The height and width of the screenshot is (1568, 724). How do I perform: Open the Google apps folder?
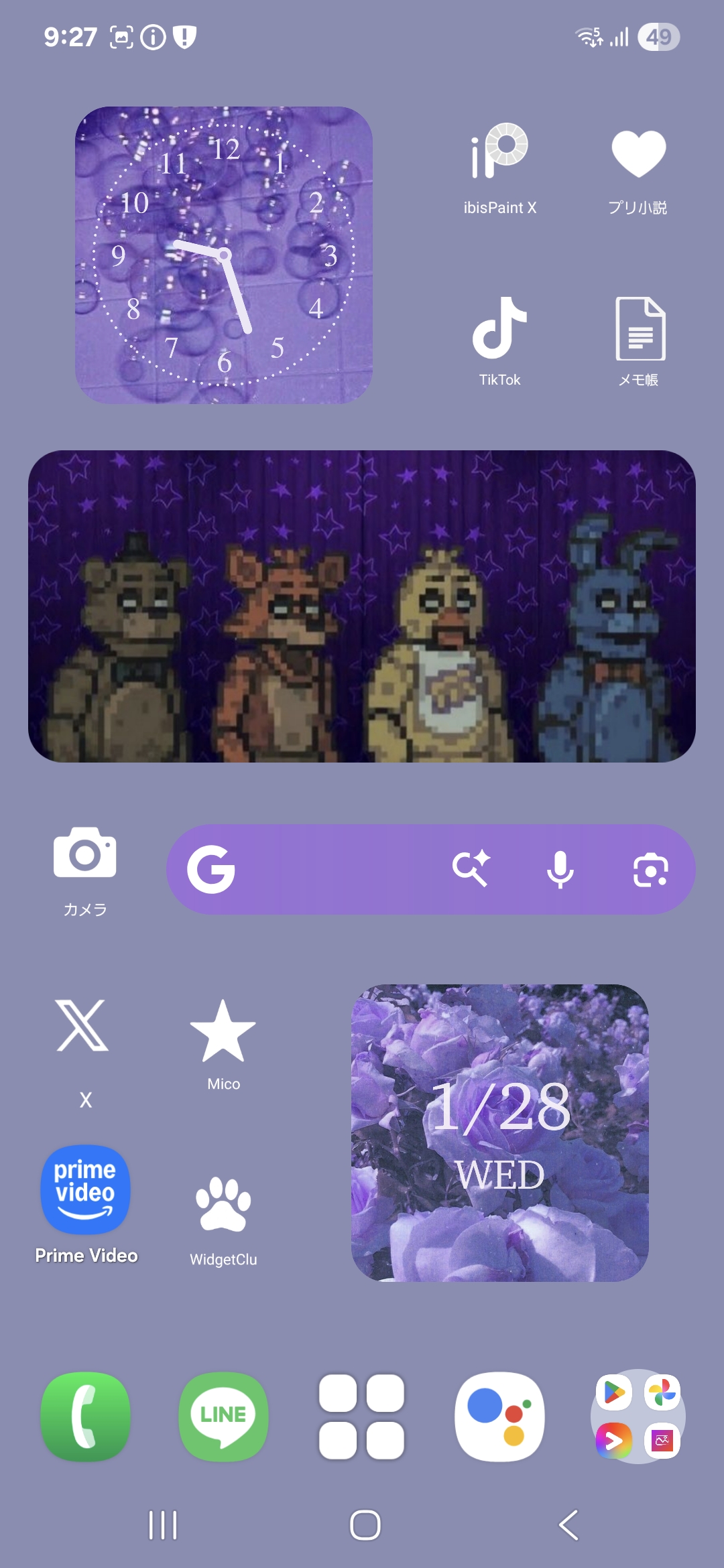[x=638, y=1417]
